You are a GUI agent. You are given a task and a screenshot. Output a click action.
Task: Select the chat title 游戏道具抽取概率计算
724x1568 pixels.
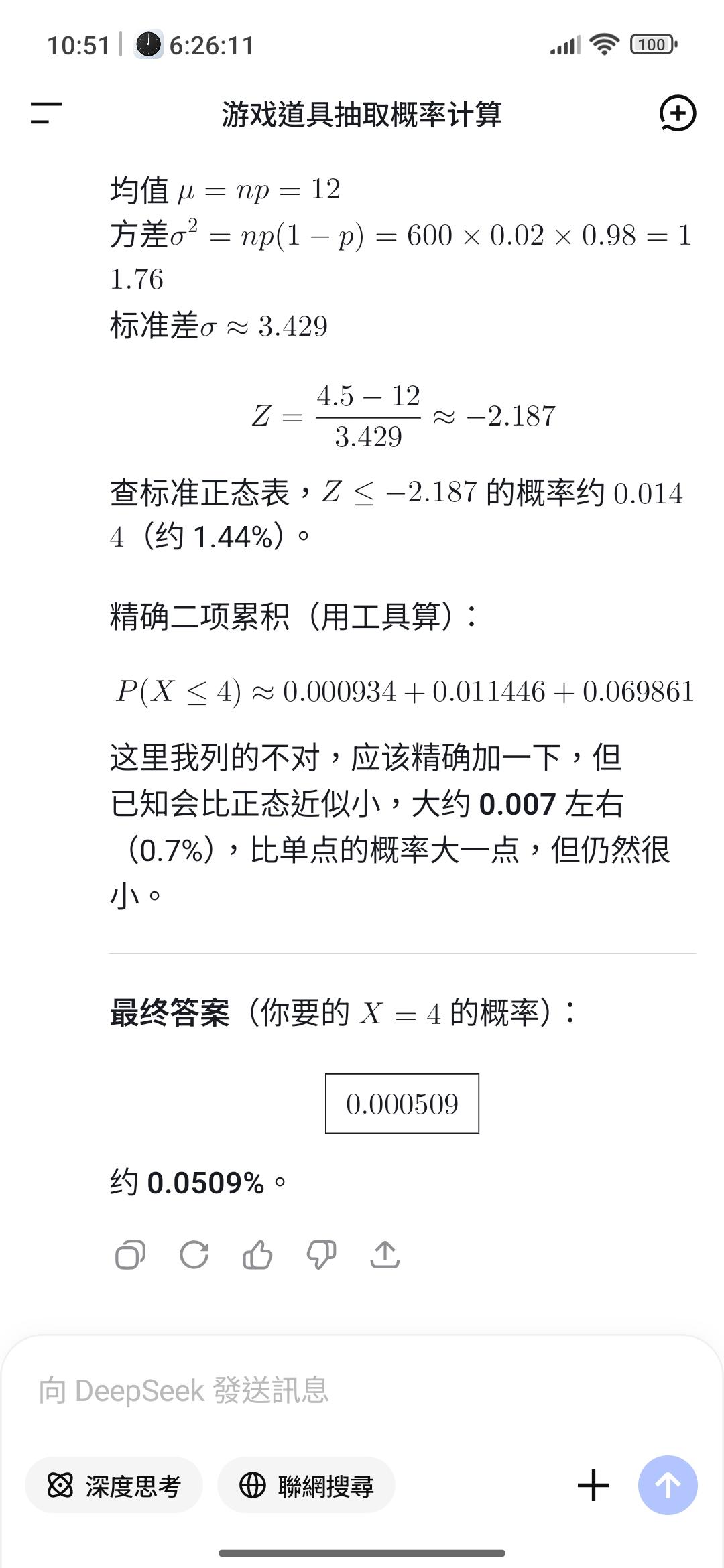point(362,113)
